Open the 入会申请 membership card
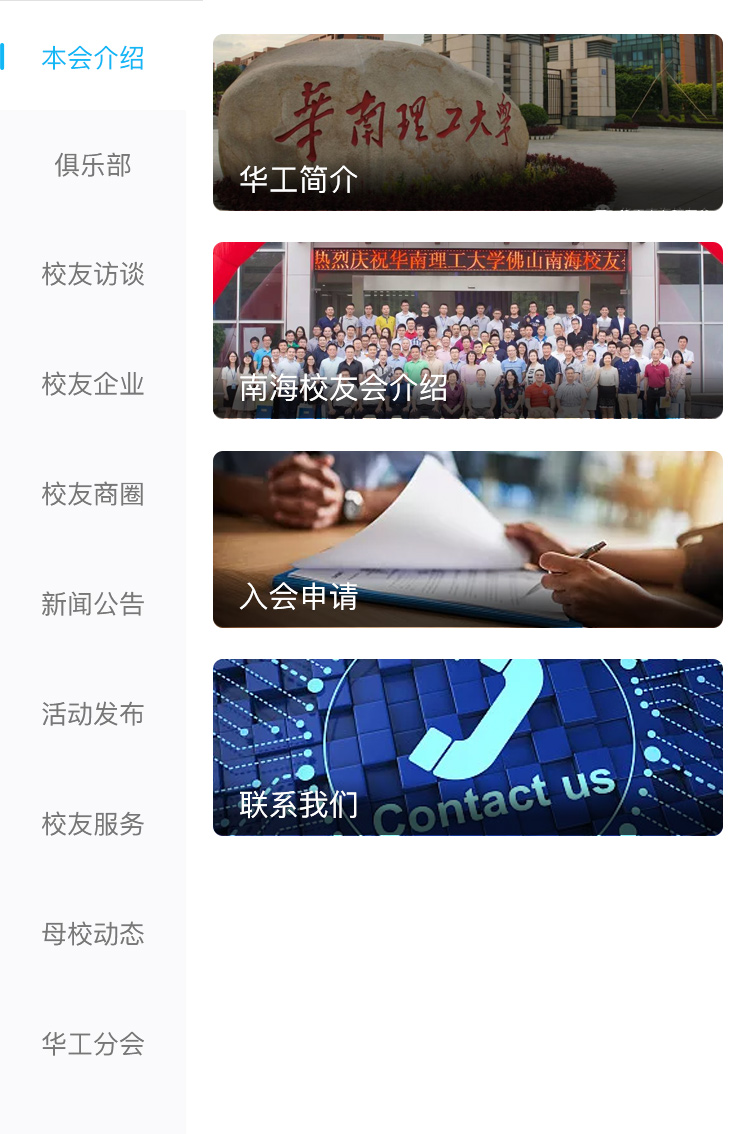 (x=467, y=539)
